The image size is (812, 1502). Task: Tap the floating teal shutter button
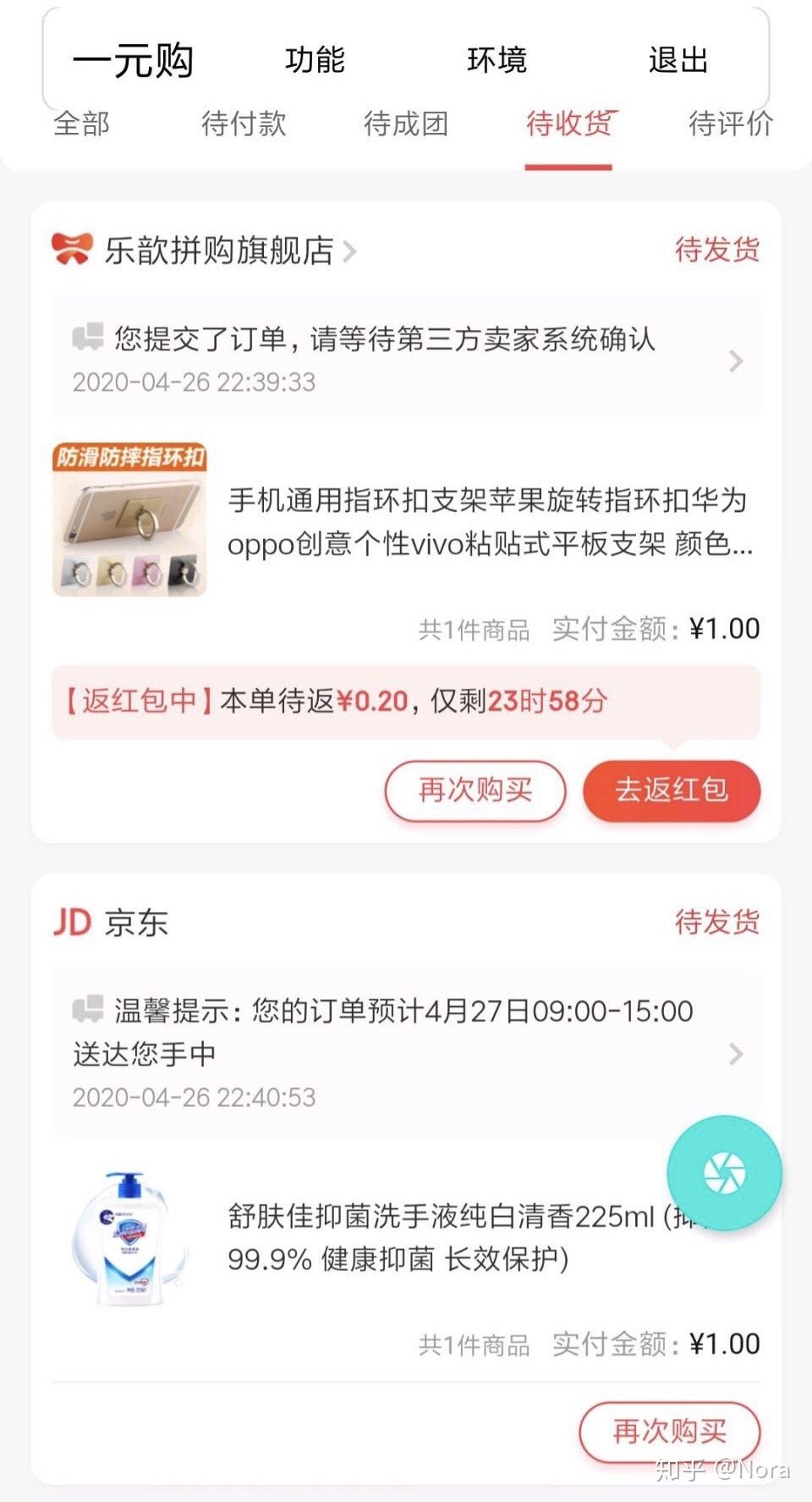pos(724,1173)
